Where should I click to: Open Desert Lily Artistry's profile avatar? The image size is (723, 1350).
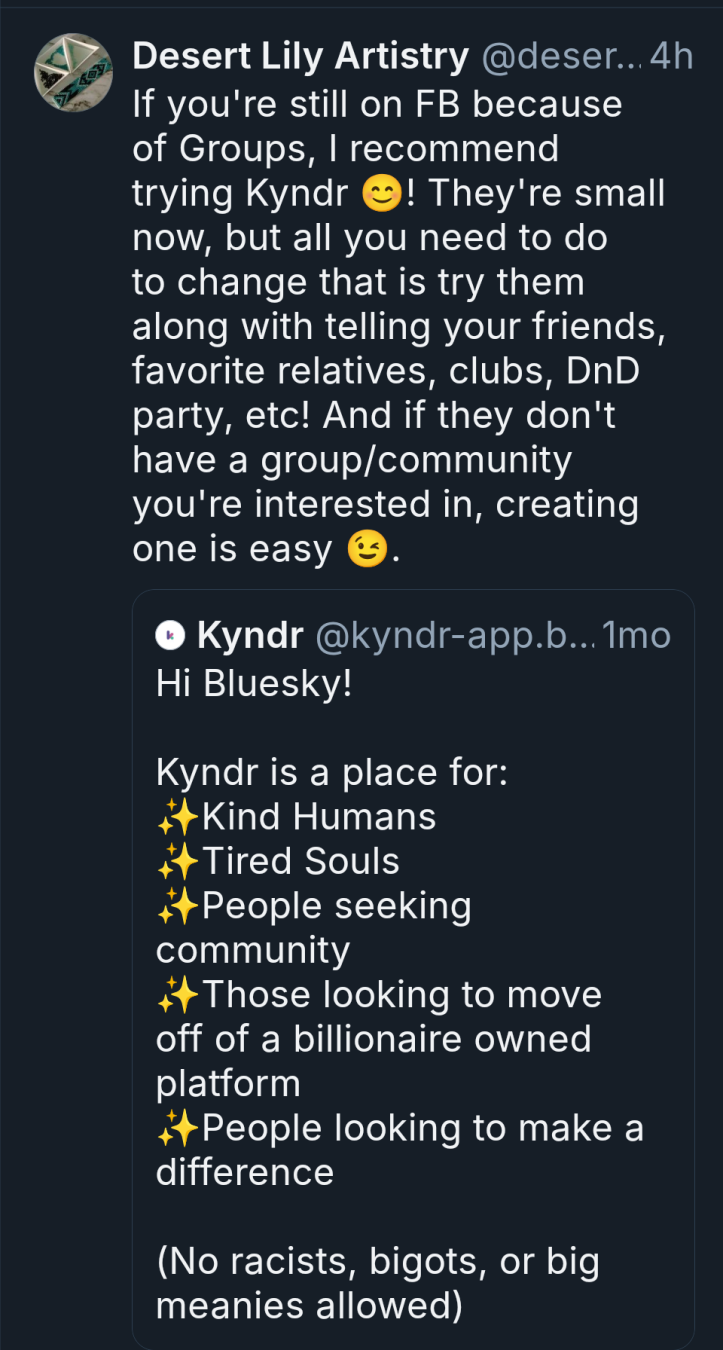point(73,73)
